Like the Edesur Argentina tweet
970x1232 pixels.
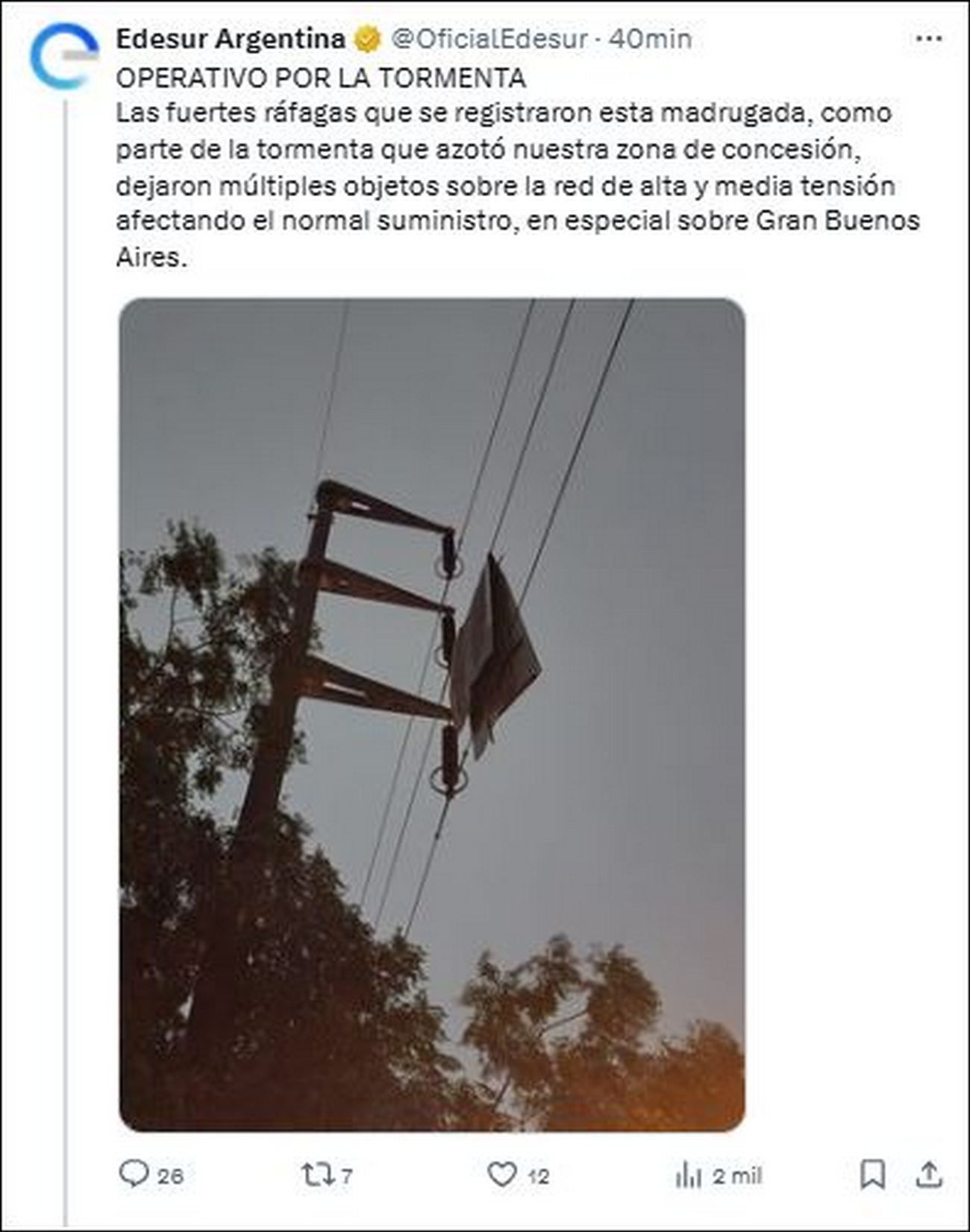tap(502, 1175)
